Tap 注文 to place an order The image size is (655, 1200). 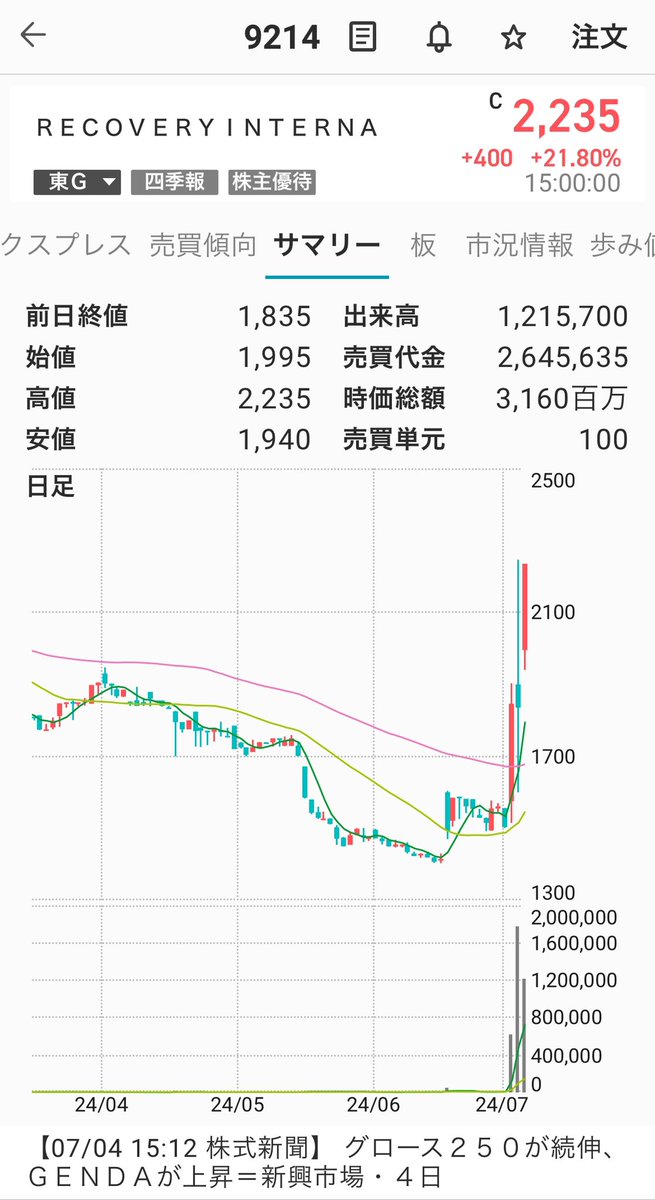600,38
